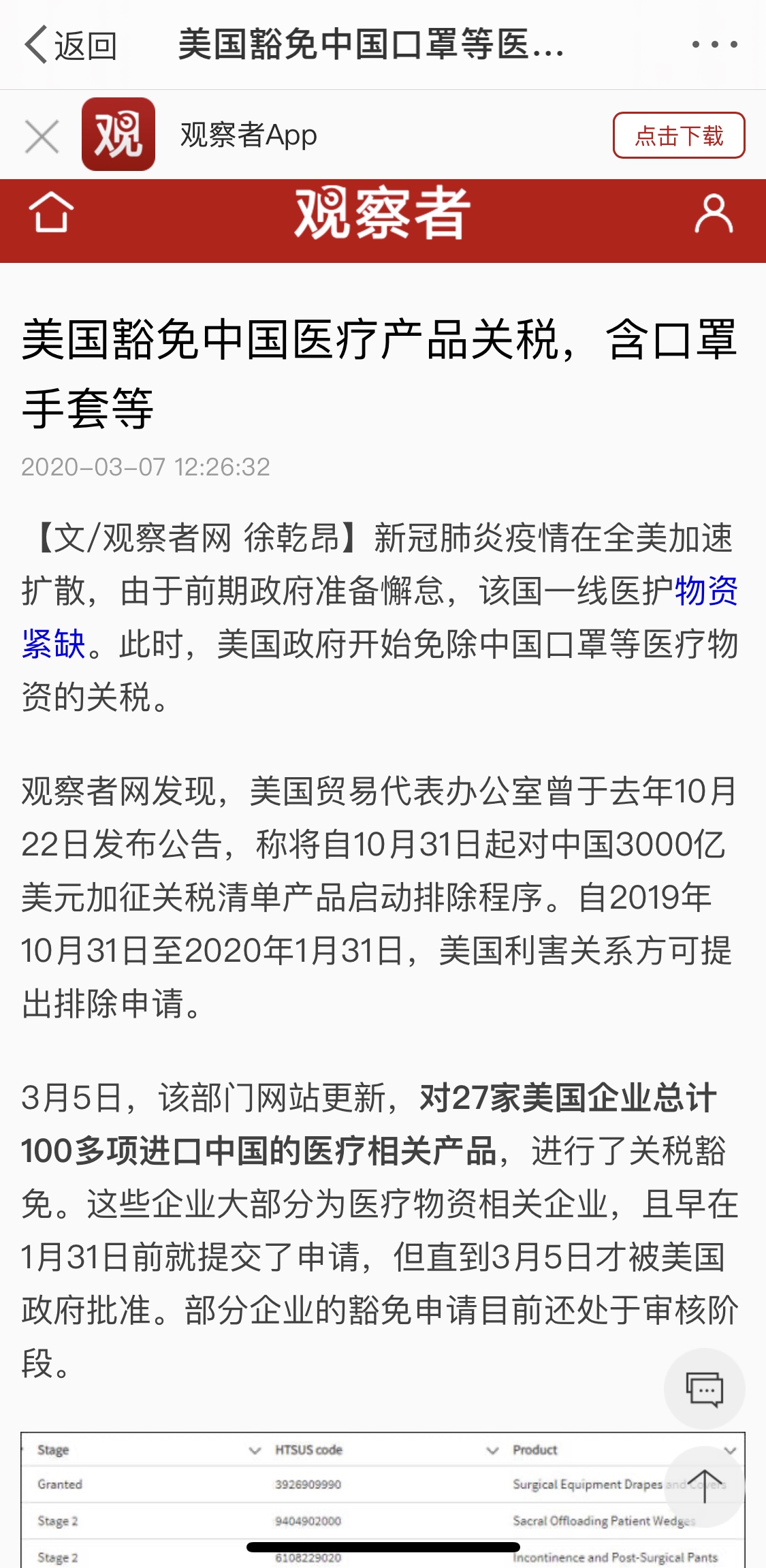Open the comments floating button
The height and width of the screenshot is (1568, 766).
coord(705,1389)
